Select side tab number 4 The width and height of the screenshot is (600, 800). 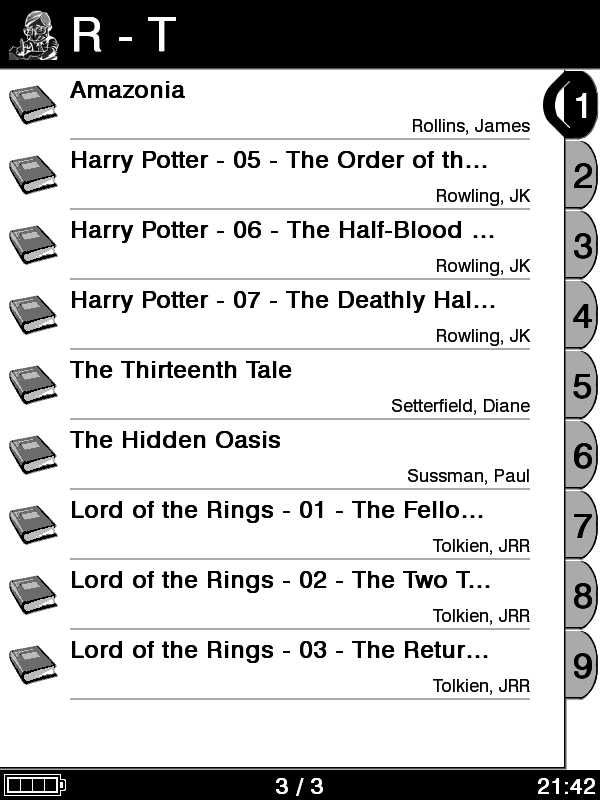pyautogui.click(x=582, y=315)
